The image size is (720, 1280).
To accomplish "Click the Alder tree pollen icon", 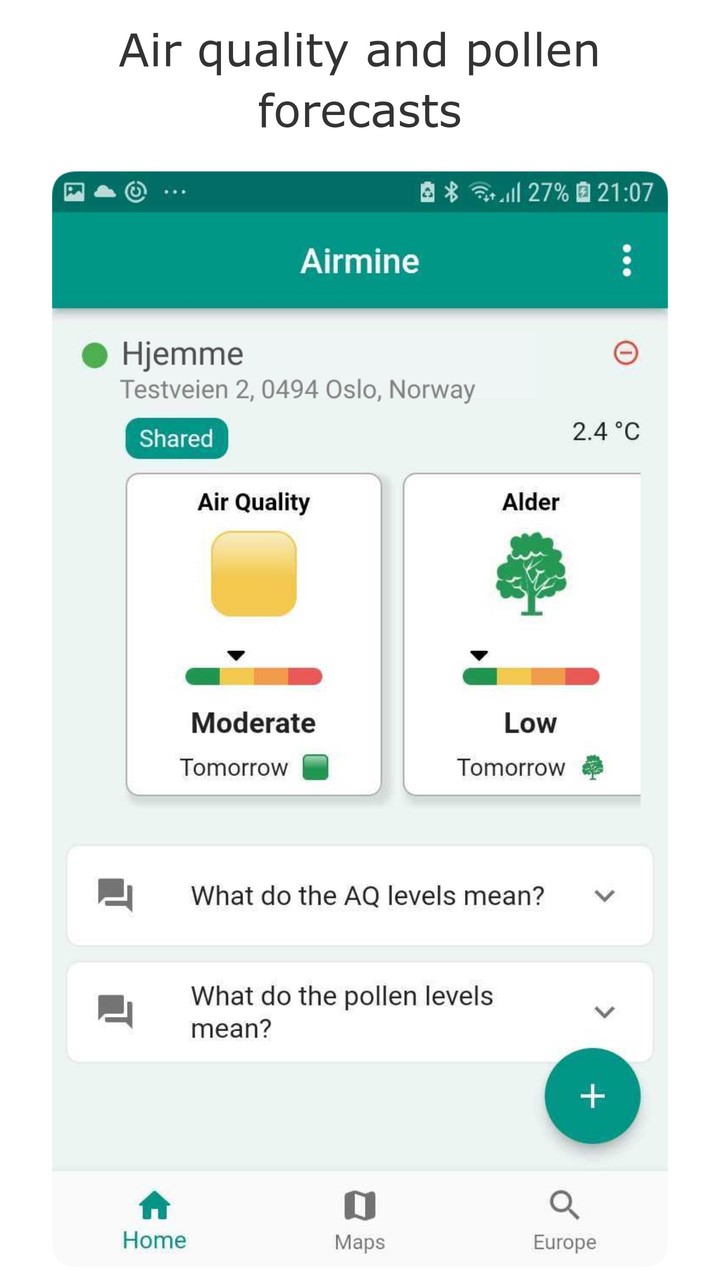I will [530, 575].
